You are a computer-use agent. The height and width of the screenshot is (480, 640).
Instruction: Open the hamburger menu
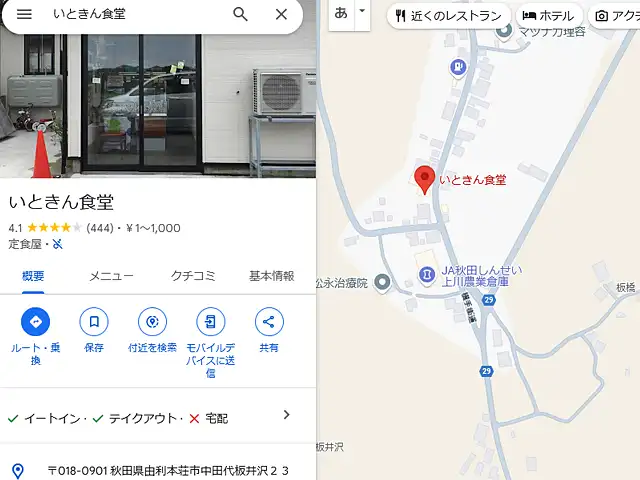(24, 14)
